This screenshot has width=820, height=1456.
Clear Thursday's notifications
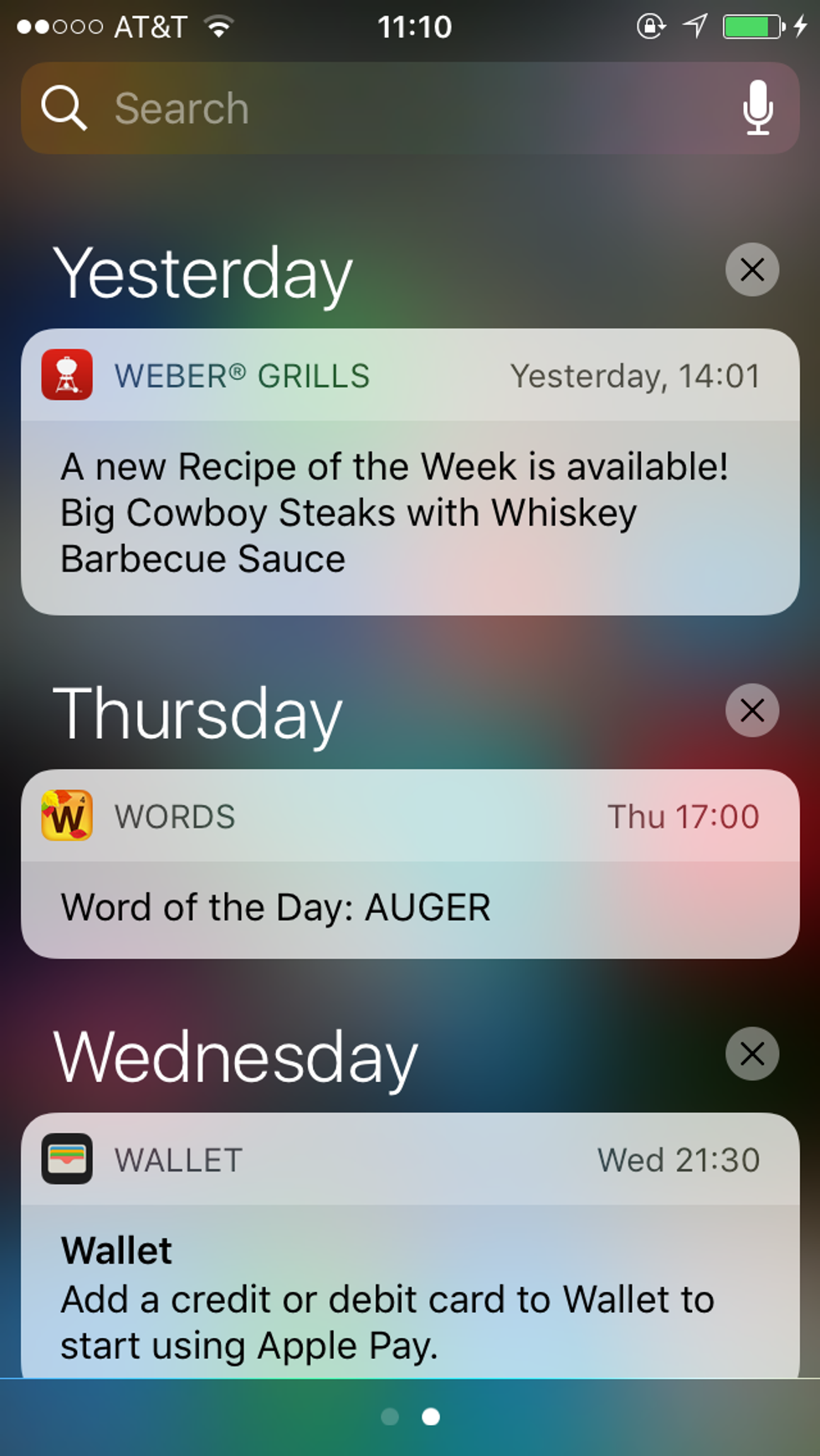pyautogui.click(x=752, y=710)
